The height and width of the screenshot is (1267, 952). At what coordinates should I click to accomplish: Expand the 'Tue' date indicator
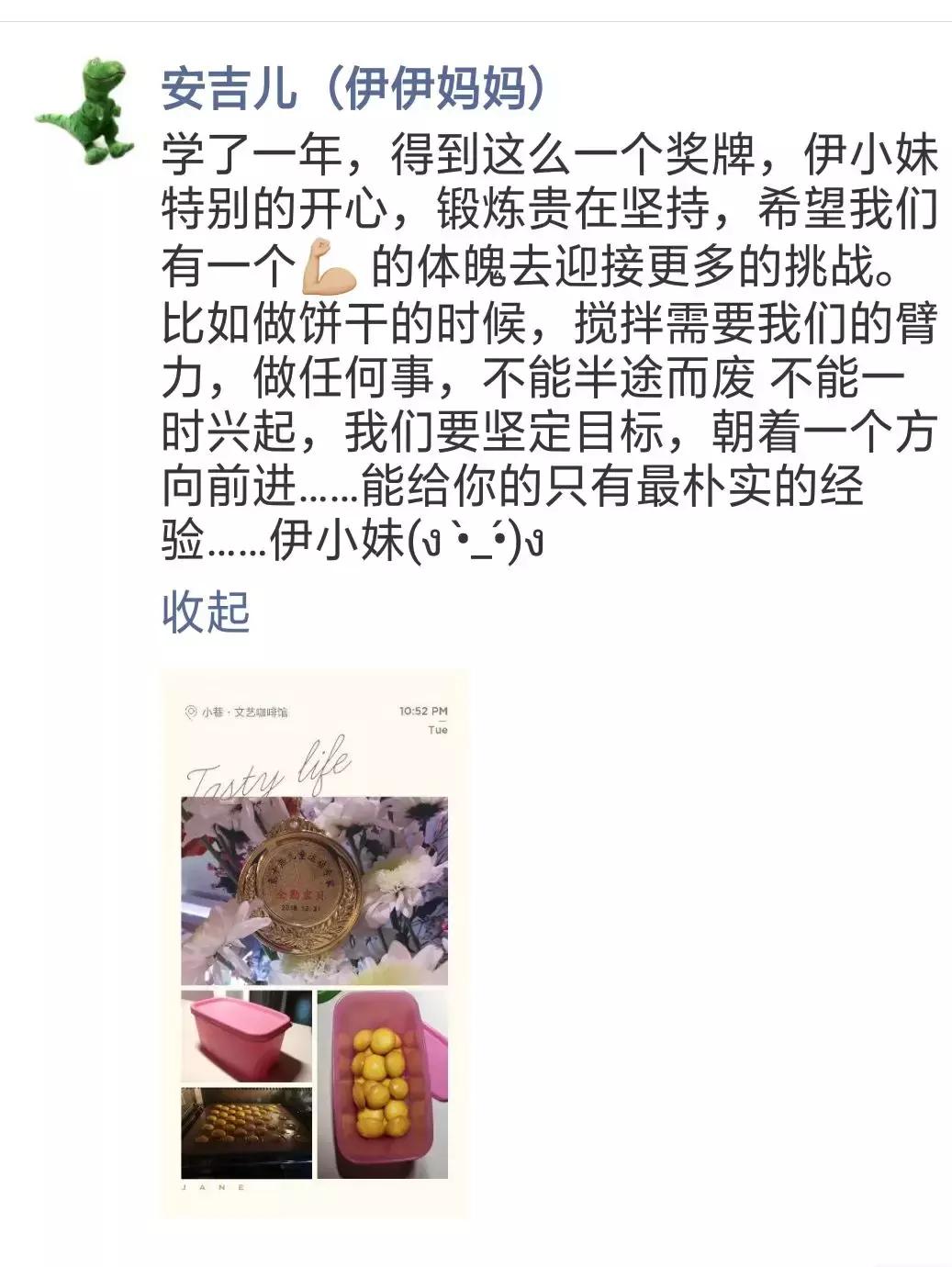[x=438, y=729]
